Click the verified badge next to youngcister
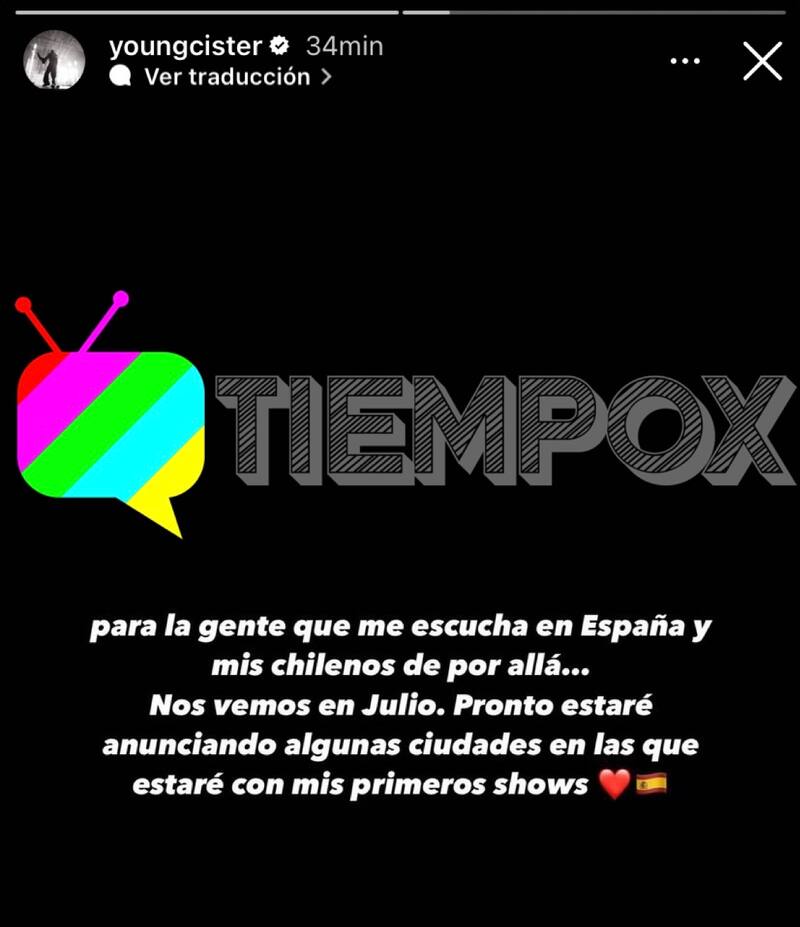This screenshot has height=927, width=800. pyautogui.click(x=279, y=44)
